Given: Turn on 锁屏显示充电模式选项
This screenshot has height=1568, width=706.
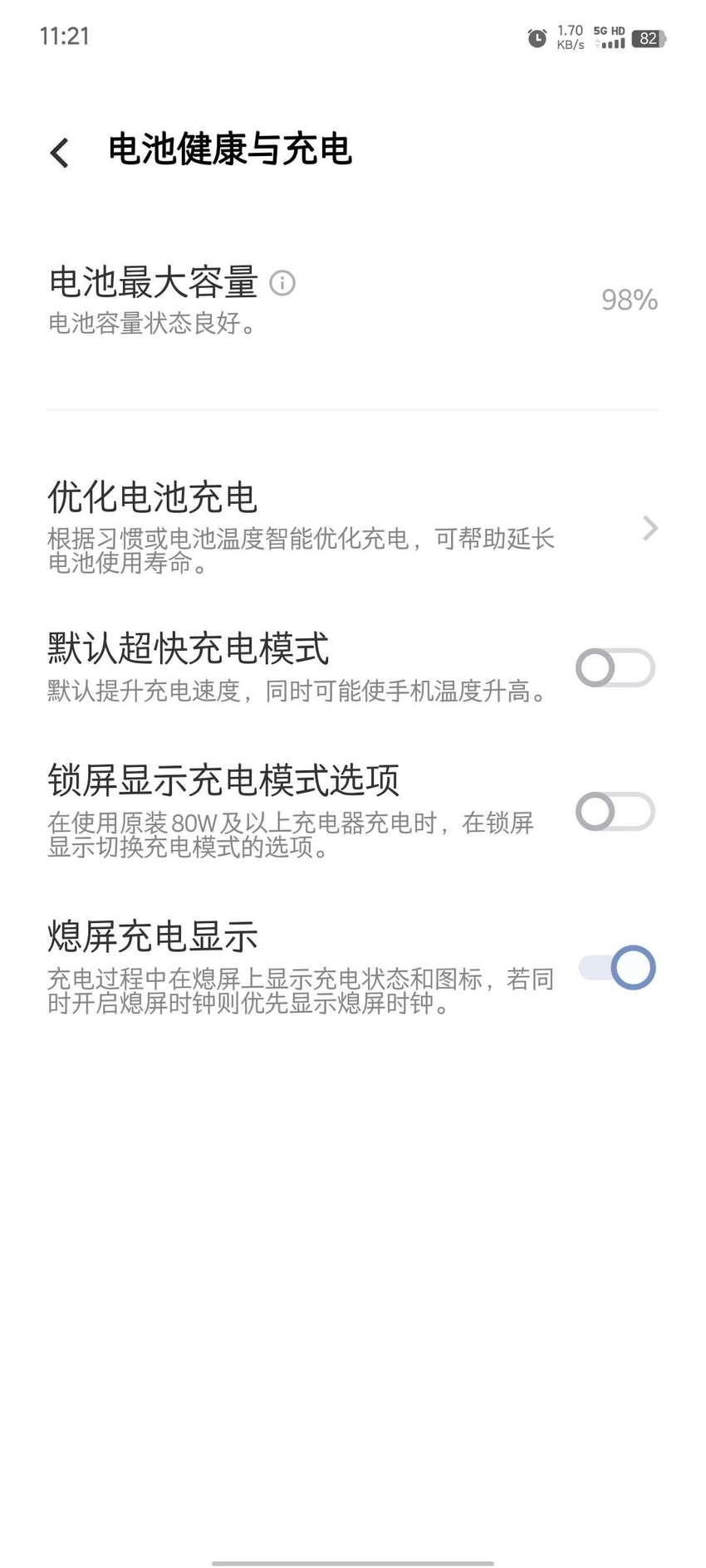Looking at the screenshot, I should 615,812.
